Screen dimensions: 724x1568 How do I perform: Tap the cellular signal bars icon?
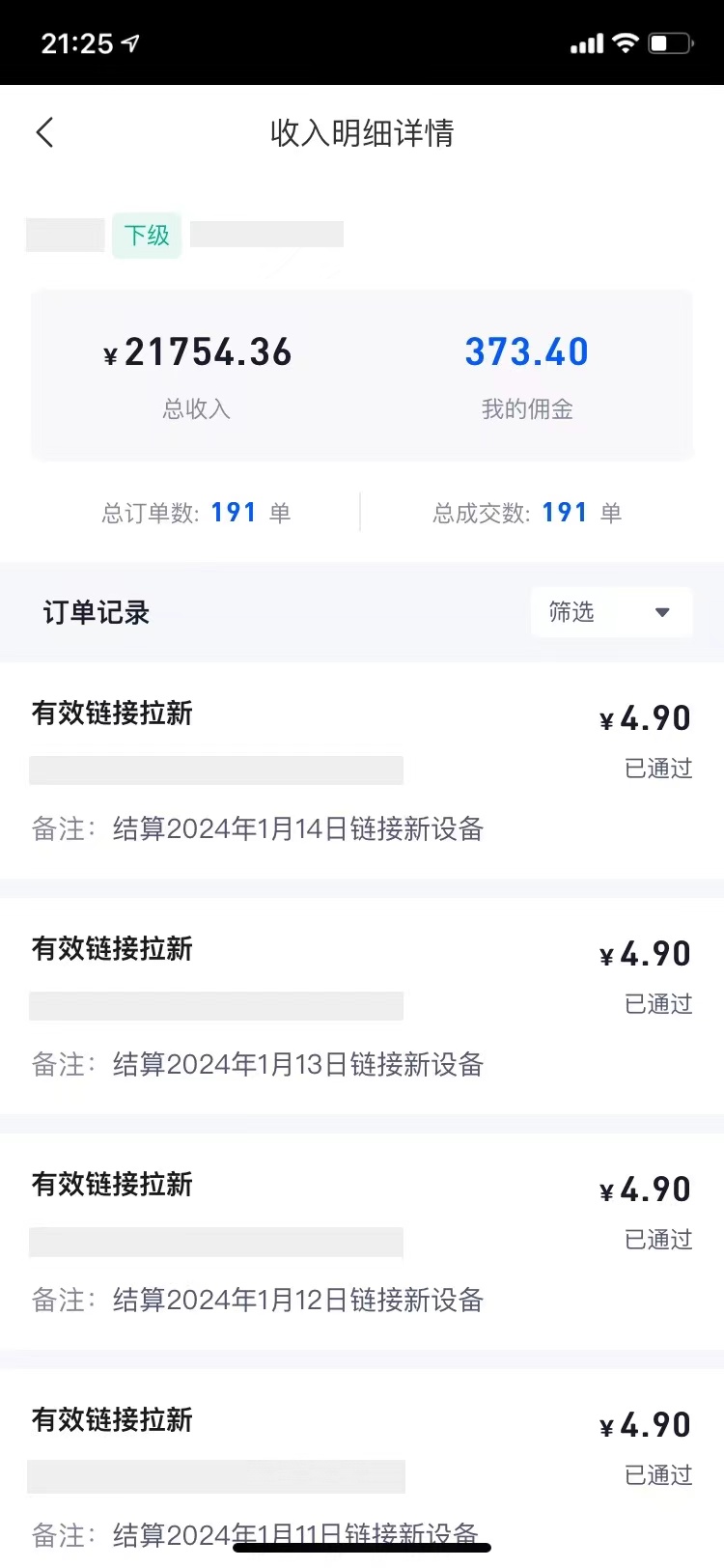point(585,42)
